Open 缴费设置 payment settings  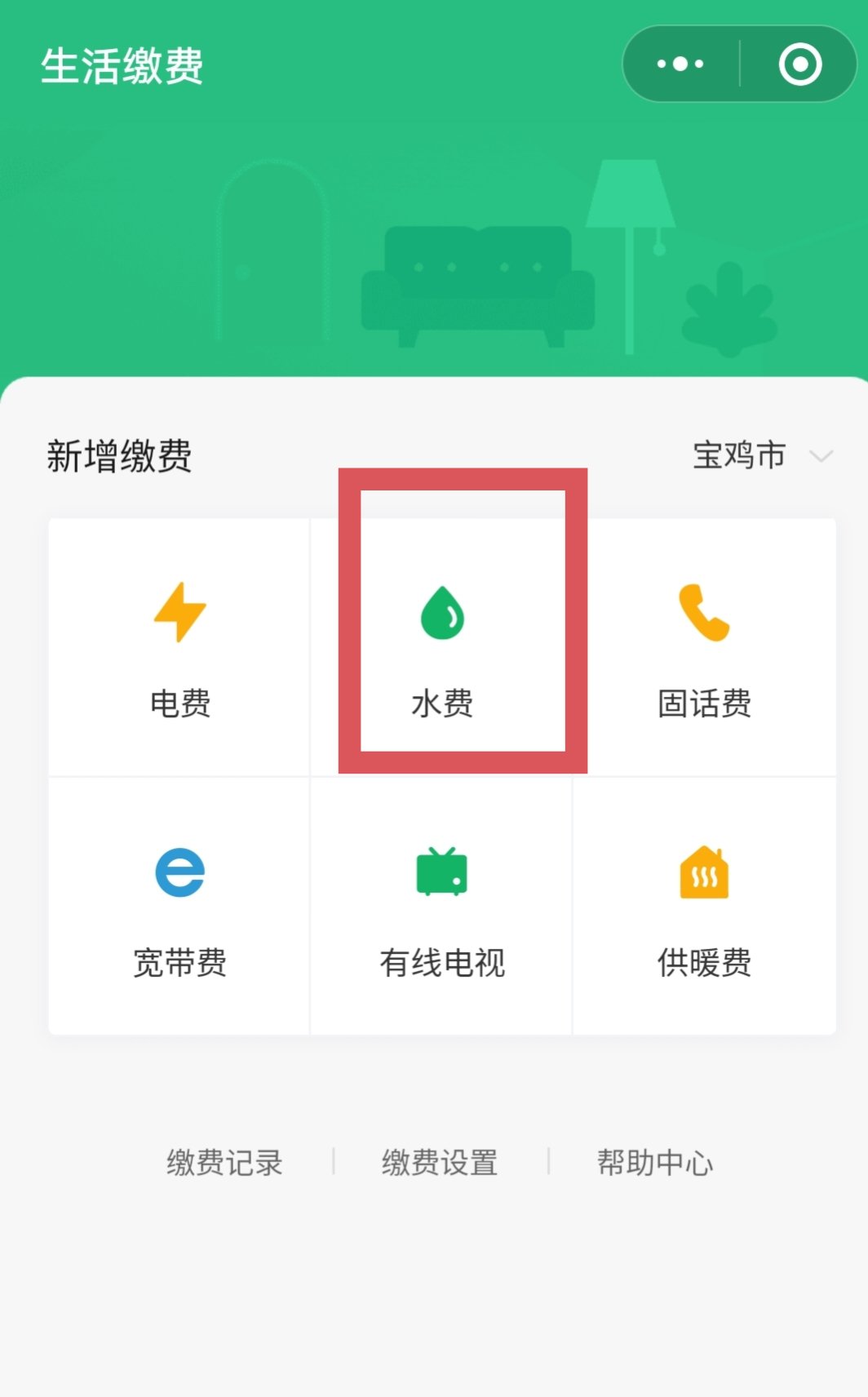[440, 1162]
